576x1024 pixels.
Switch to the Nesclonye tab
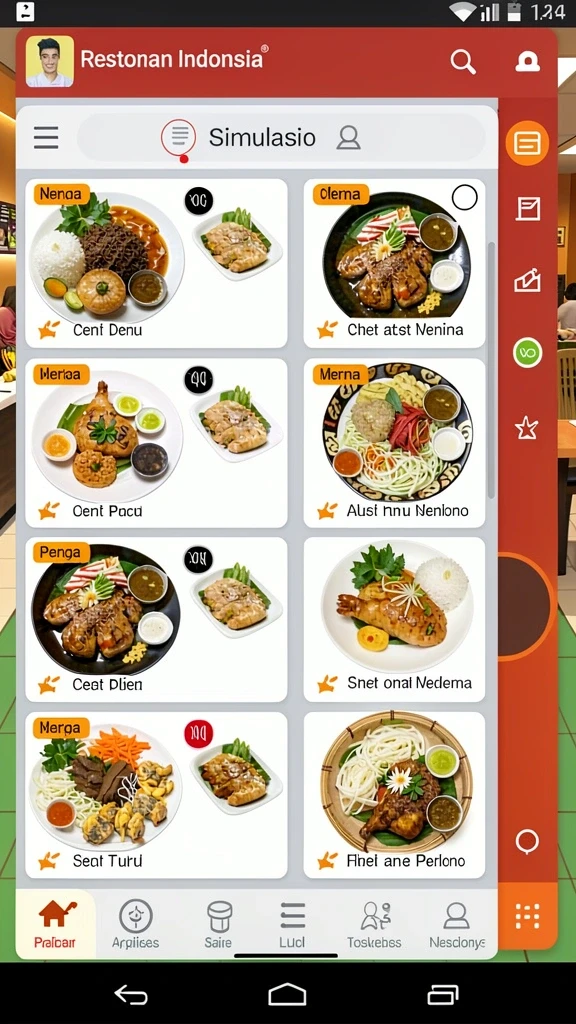(456, 924)
